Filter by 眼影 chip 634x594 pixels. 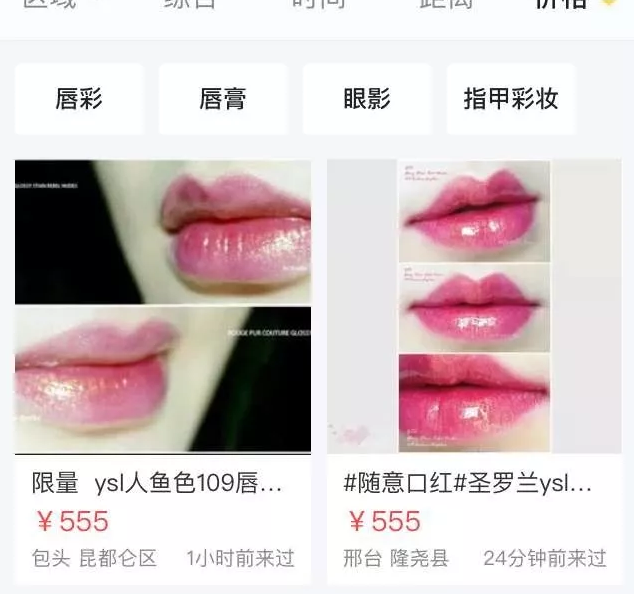(x=367, y=99)
